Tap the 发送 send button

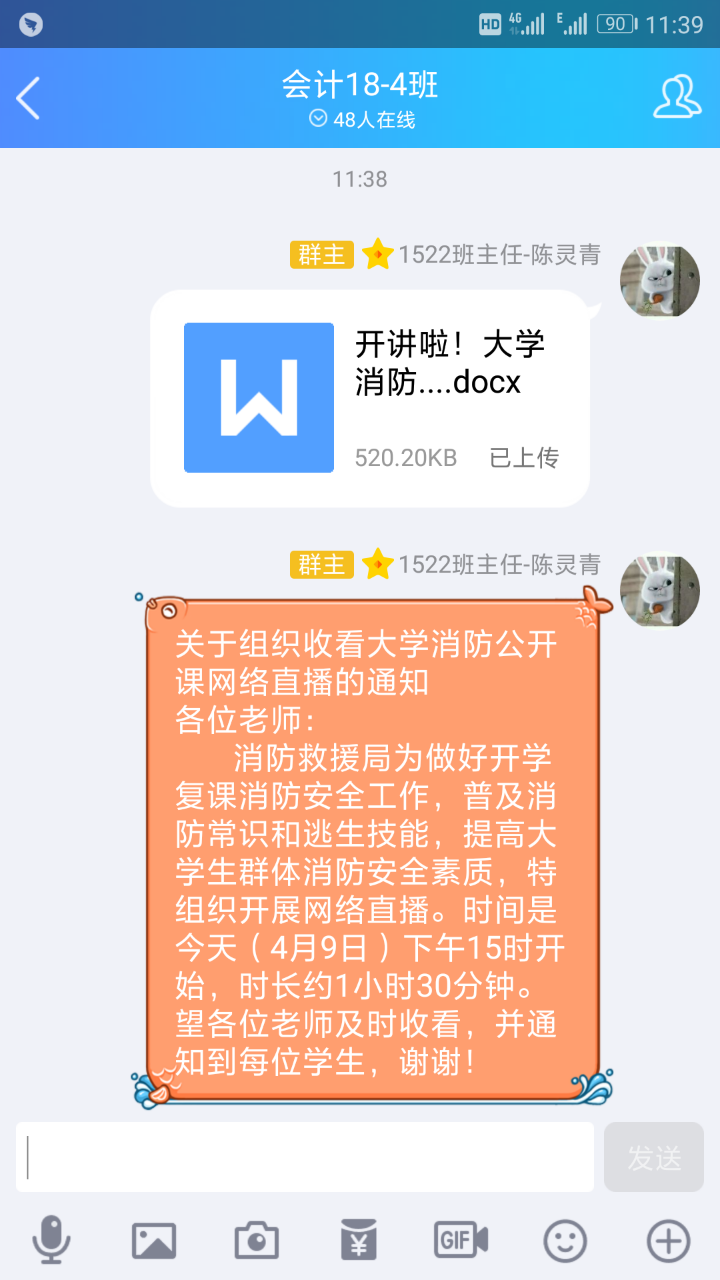click(654, 1157)
